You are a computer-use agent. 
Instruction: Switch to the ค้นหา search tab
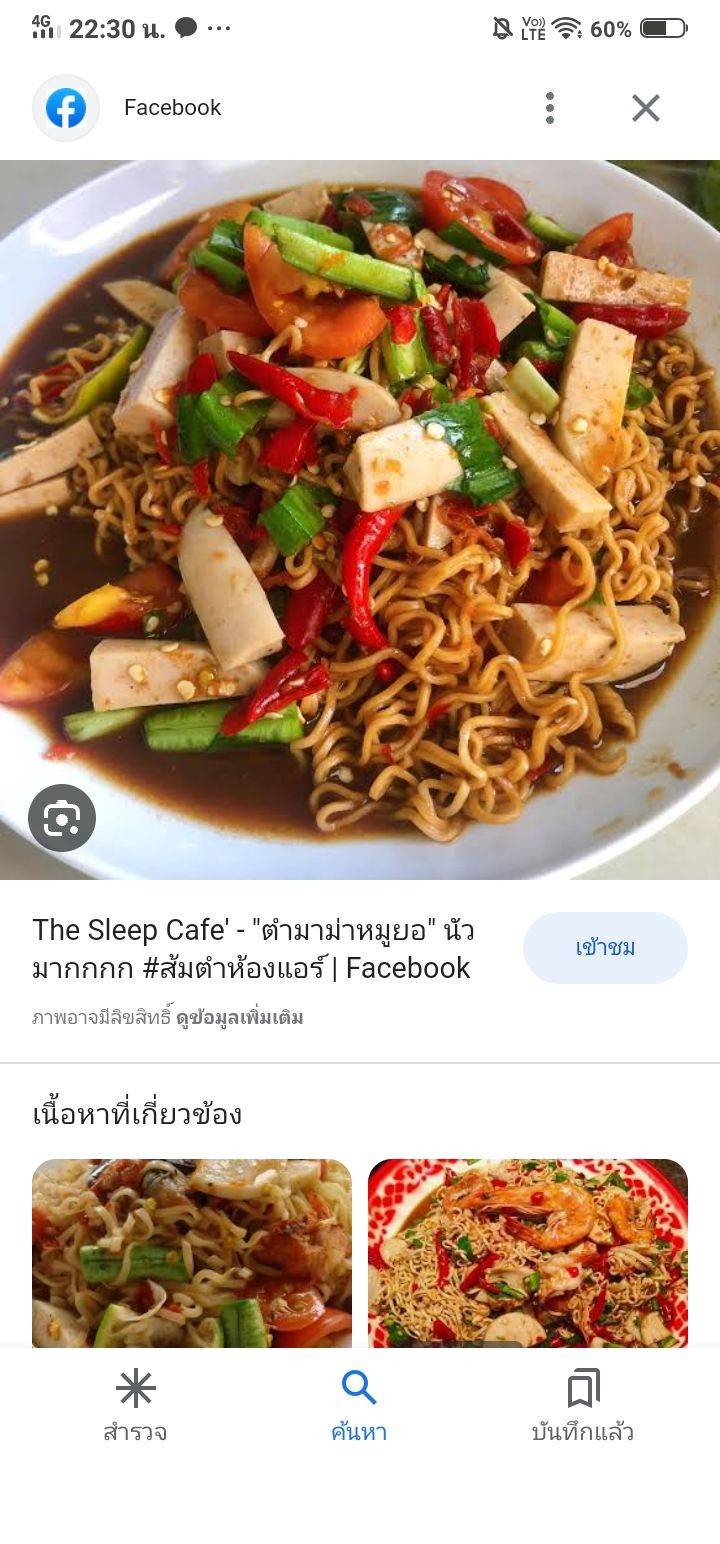tap(359, 1406)
